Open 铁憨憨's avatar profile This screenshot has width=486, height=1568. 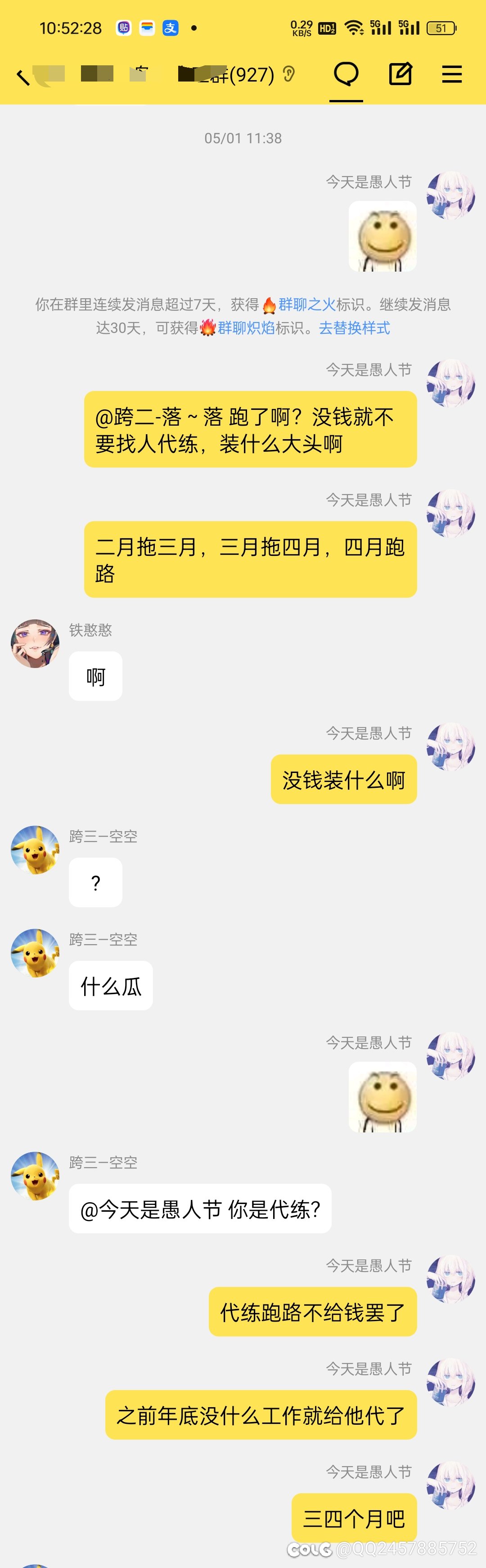[x=35, y=643]
